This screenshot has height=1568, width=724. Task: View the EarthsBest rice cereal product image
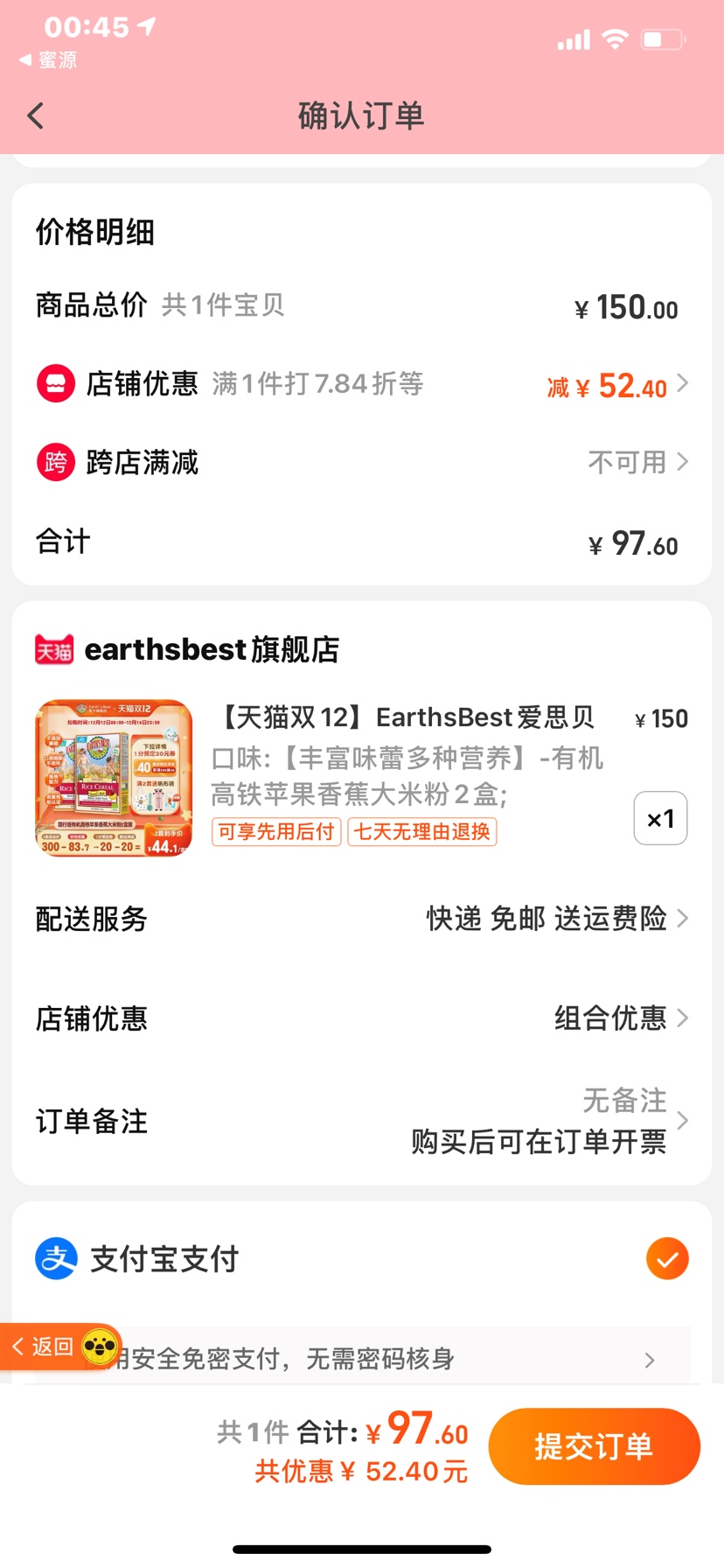pyautogui.click(x=114, y=778)
